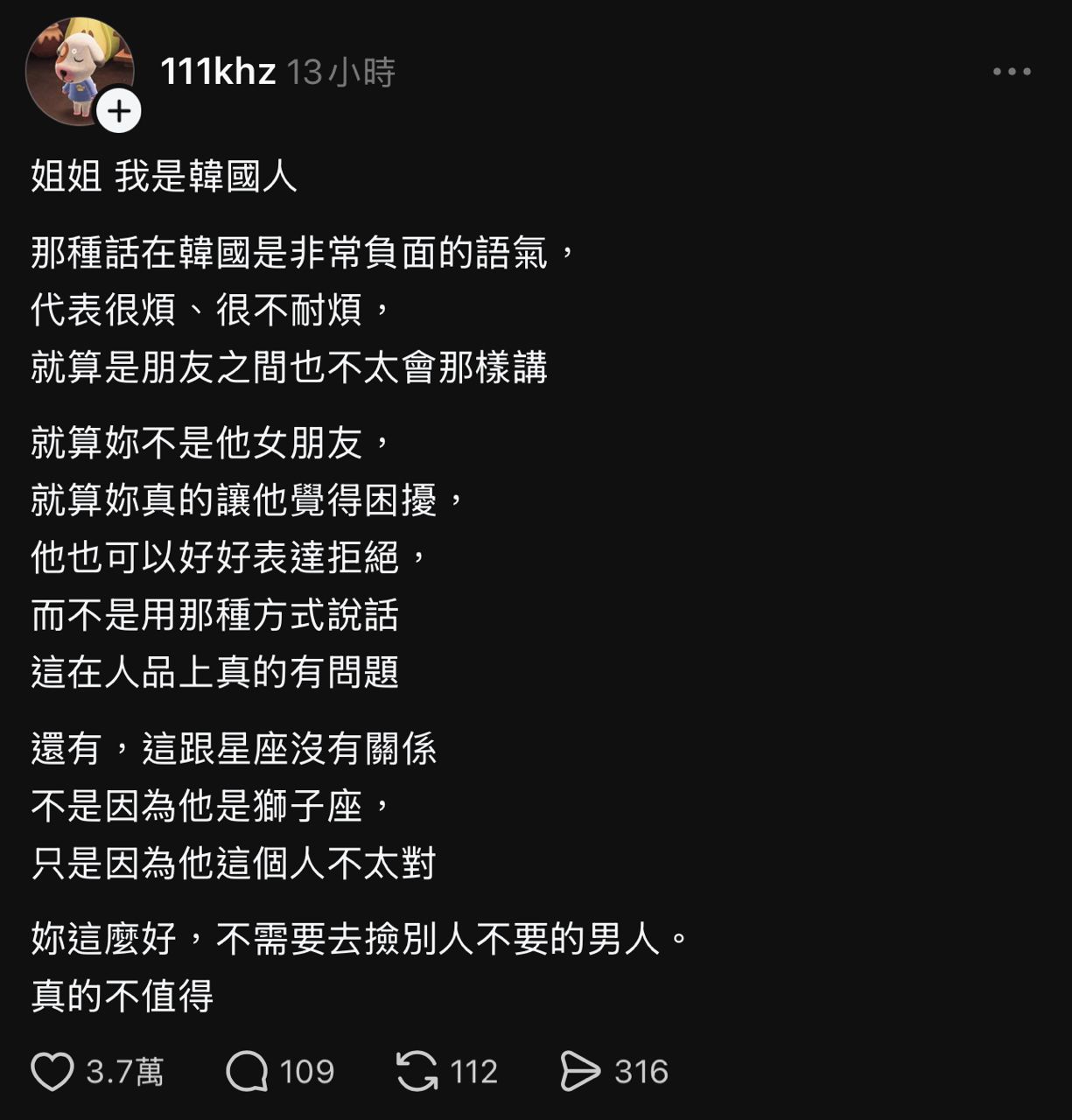
Task: Share the post with the send icon
Action: [580, 1071]
